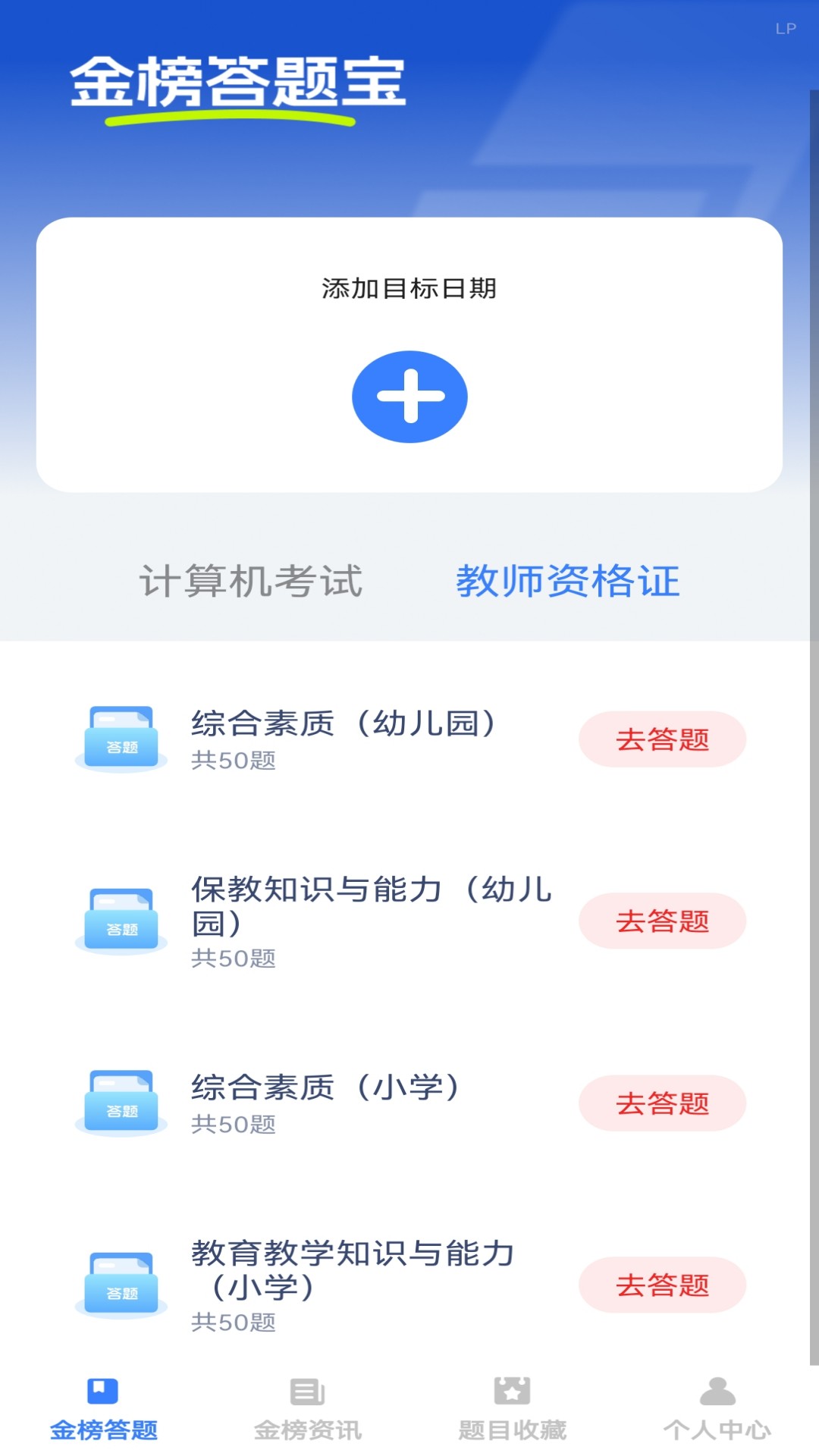The height and width of the screenshot is (1456, 819).
Task: Tap the blue plus icon to add target date
Action: 409,395
